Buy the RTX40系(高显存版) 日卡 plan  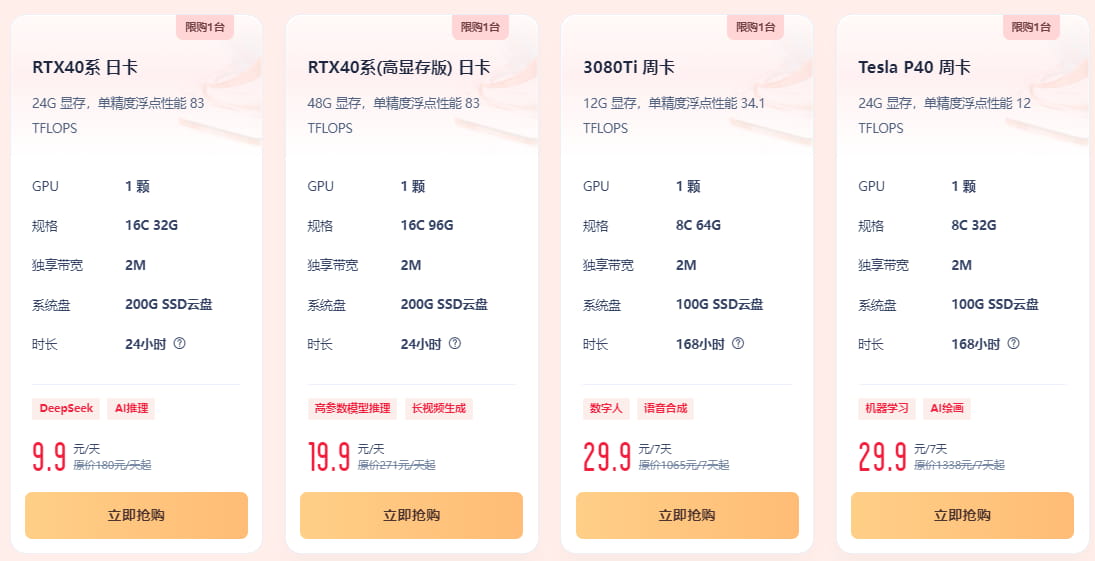click(x=411, y=515)
